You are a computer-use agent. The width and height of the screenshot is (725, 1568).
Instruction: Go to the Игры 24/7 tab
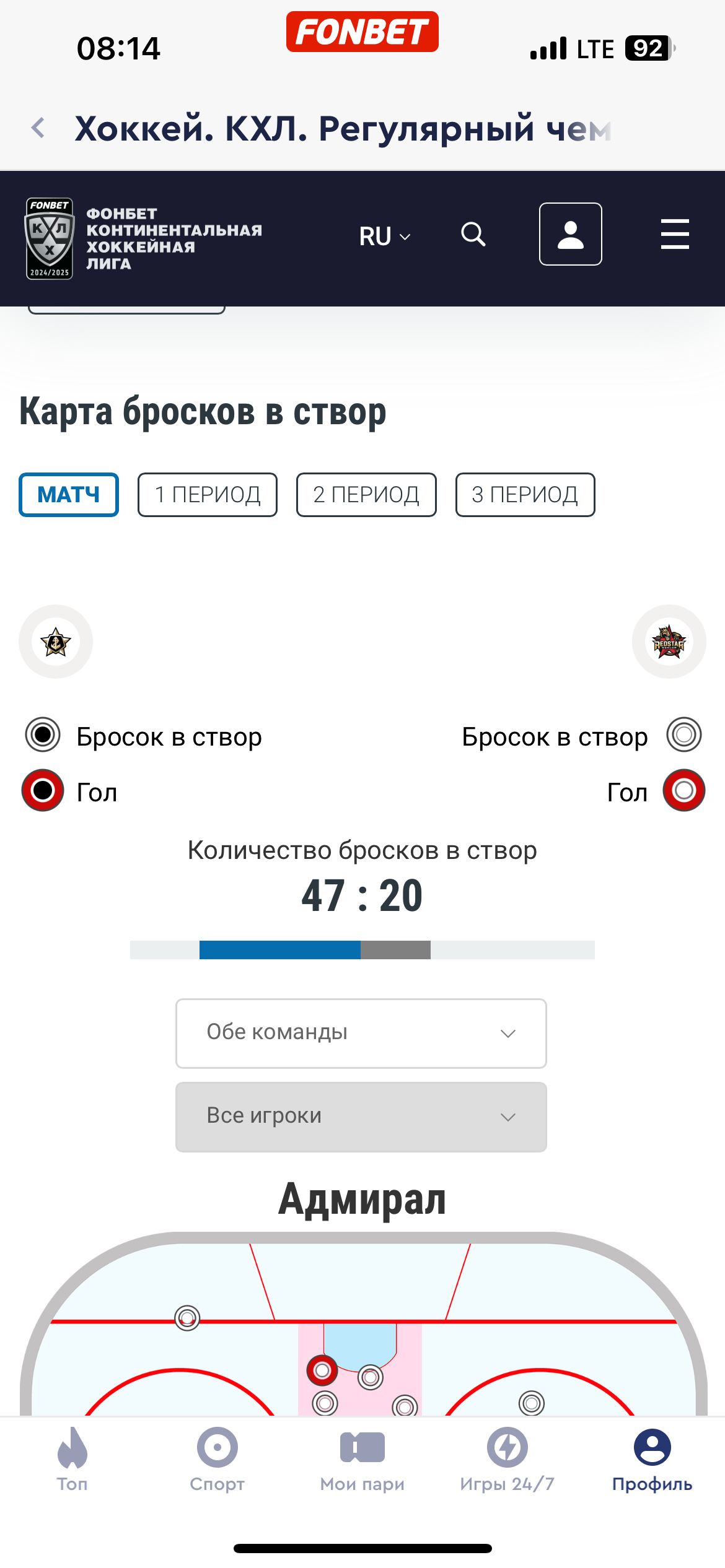507,1458
